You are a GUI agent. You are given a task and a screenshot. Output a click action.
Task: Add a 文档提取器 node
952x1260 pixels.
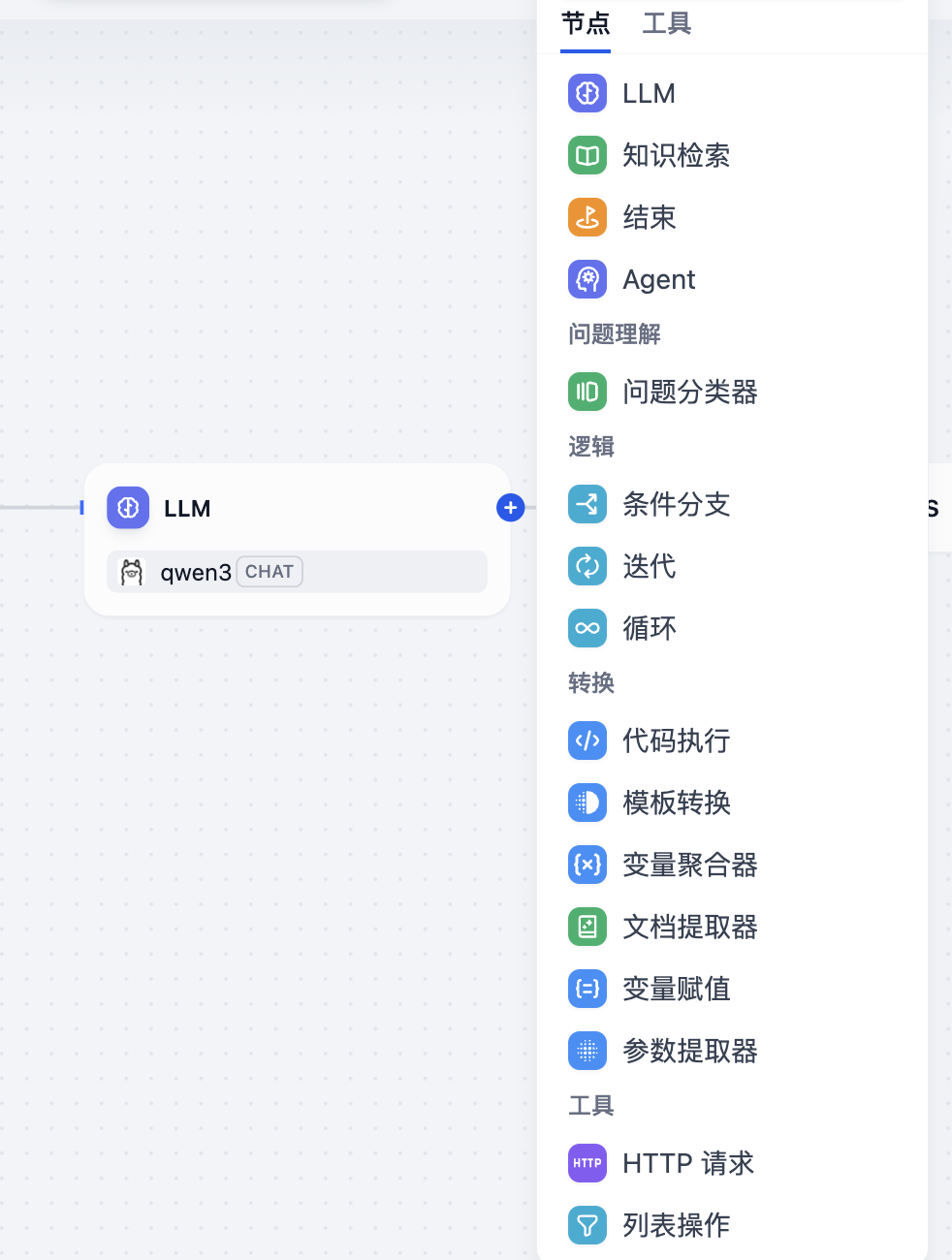pyautogui.click(x=688, y=927)
